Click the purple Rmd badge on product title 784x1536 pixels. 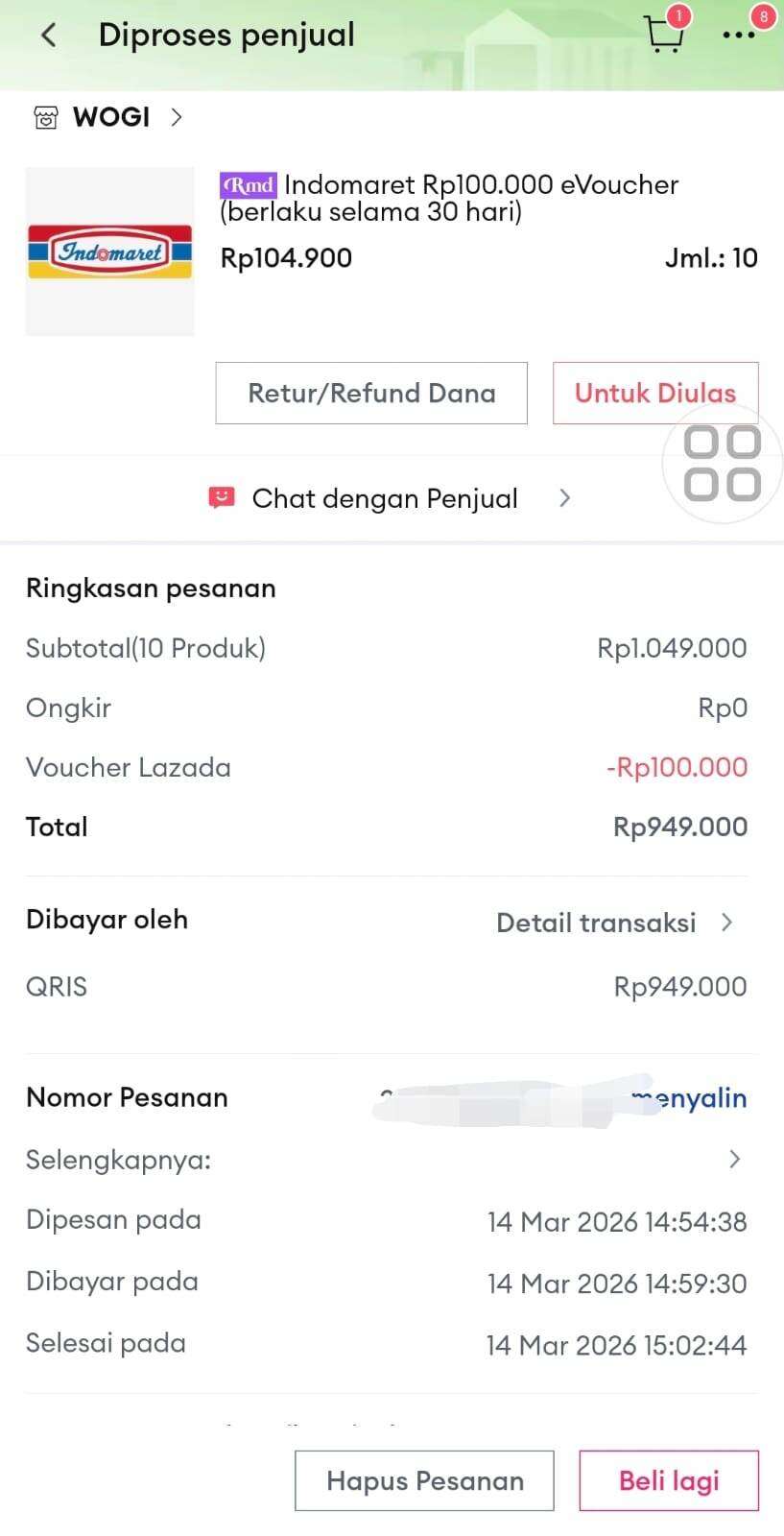point(247,184)
